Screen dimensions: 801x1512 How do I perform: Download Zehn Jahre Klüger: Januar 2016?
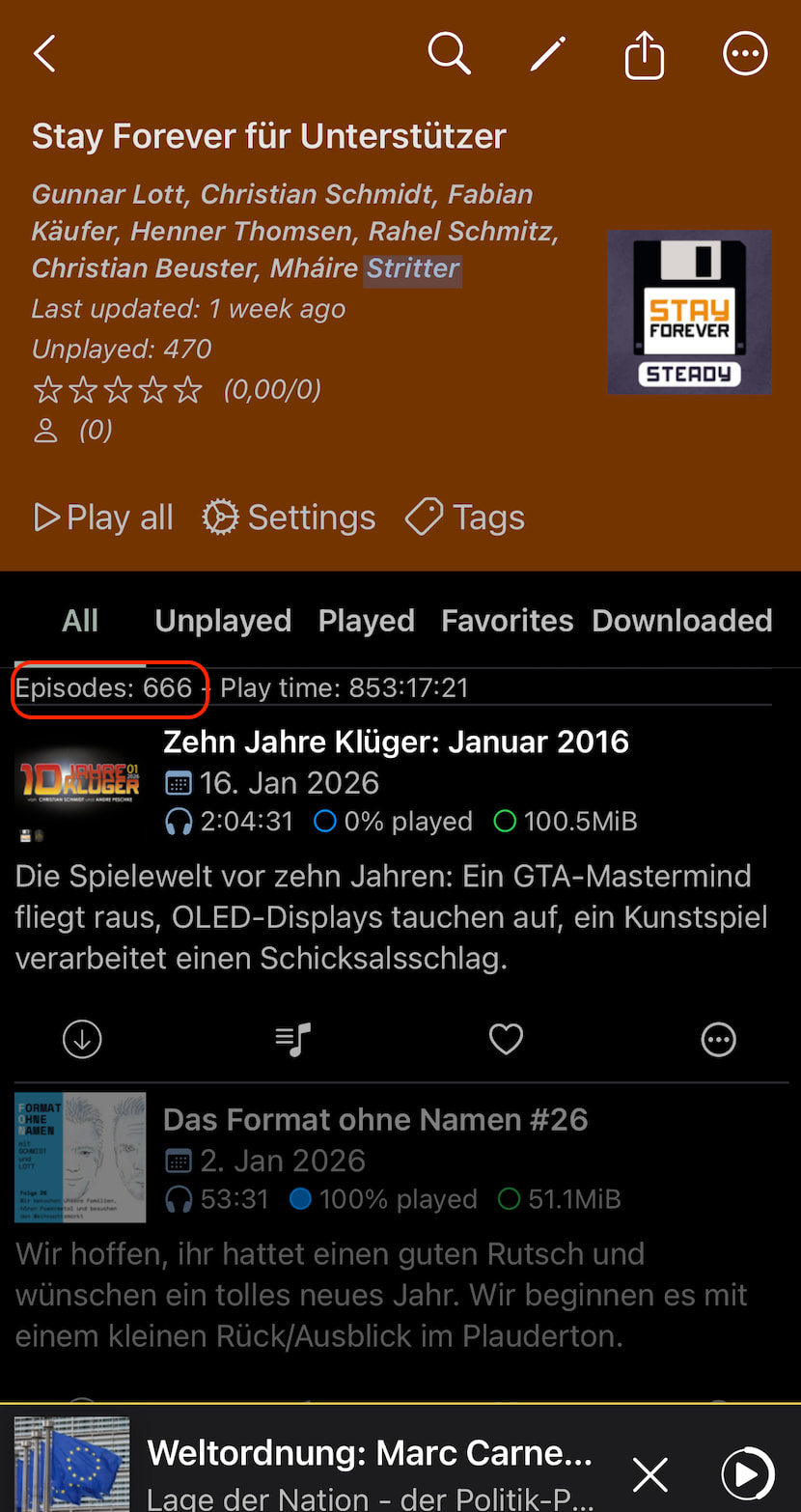coord(82,1040)
